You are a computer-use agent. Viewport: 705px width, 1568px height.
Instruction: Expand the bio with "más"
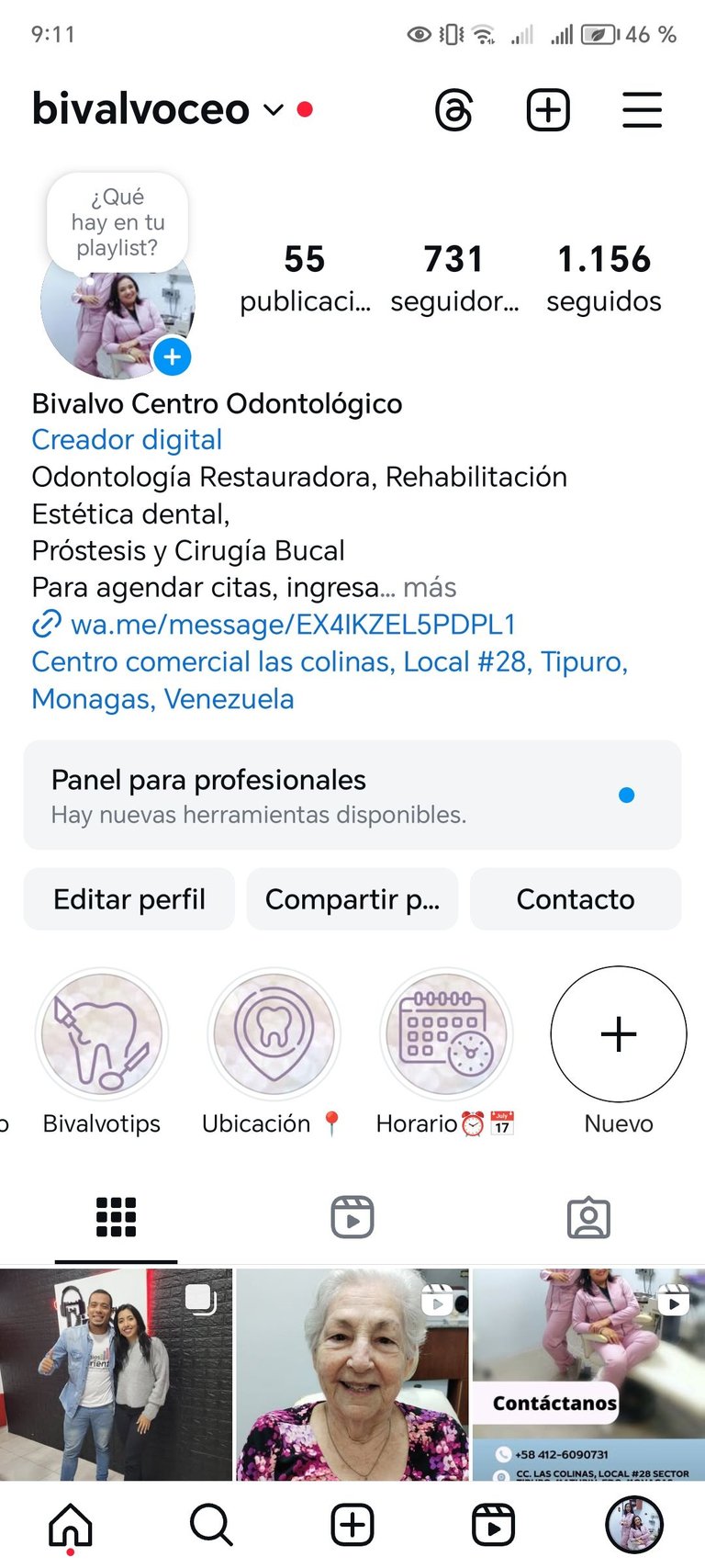(x=430, y=588)
